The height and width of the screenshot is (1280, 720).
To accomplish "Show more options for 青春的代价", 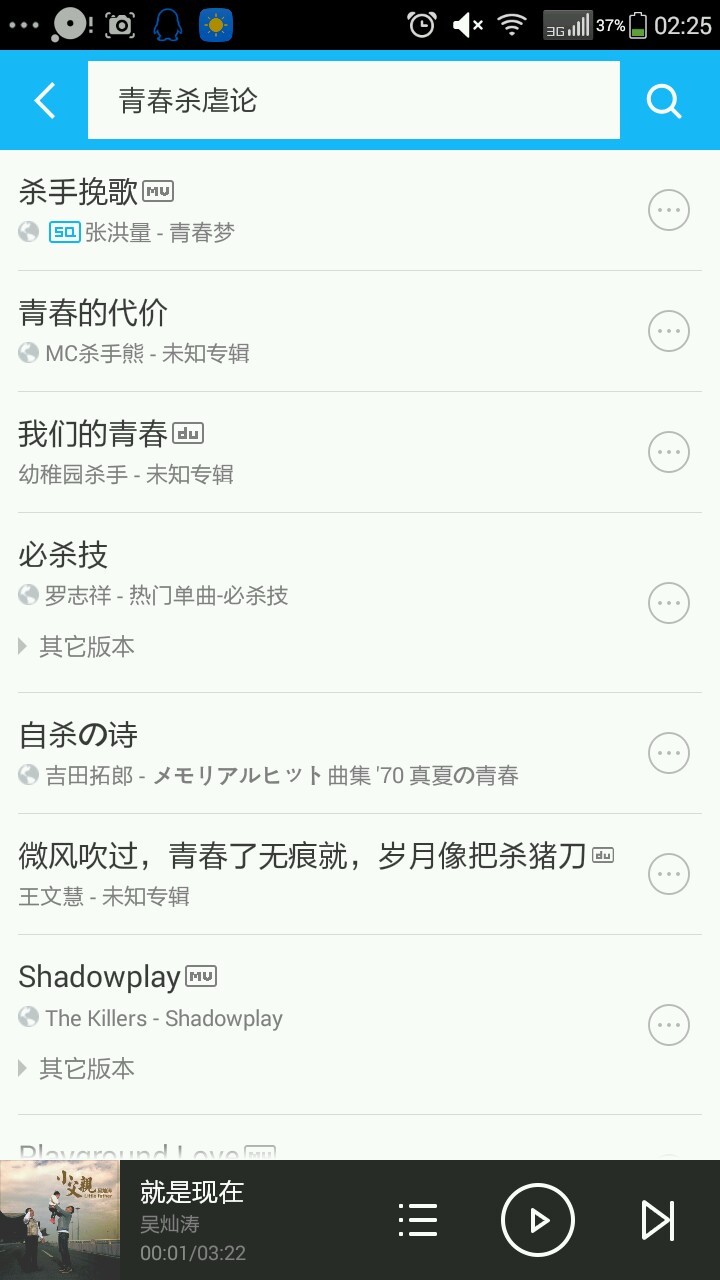I will [x=669, y=331].
